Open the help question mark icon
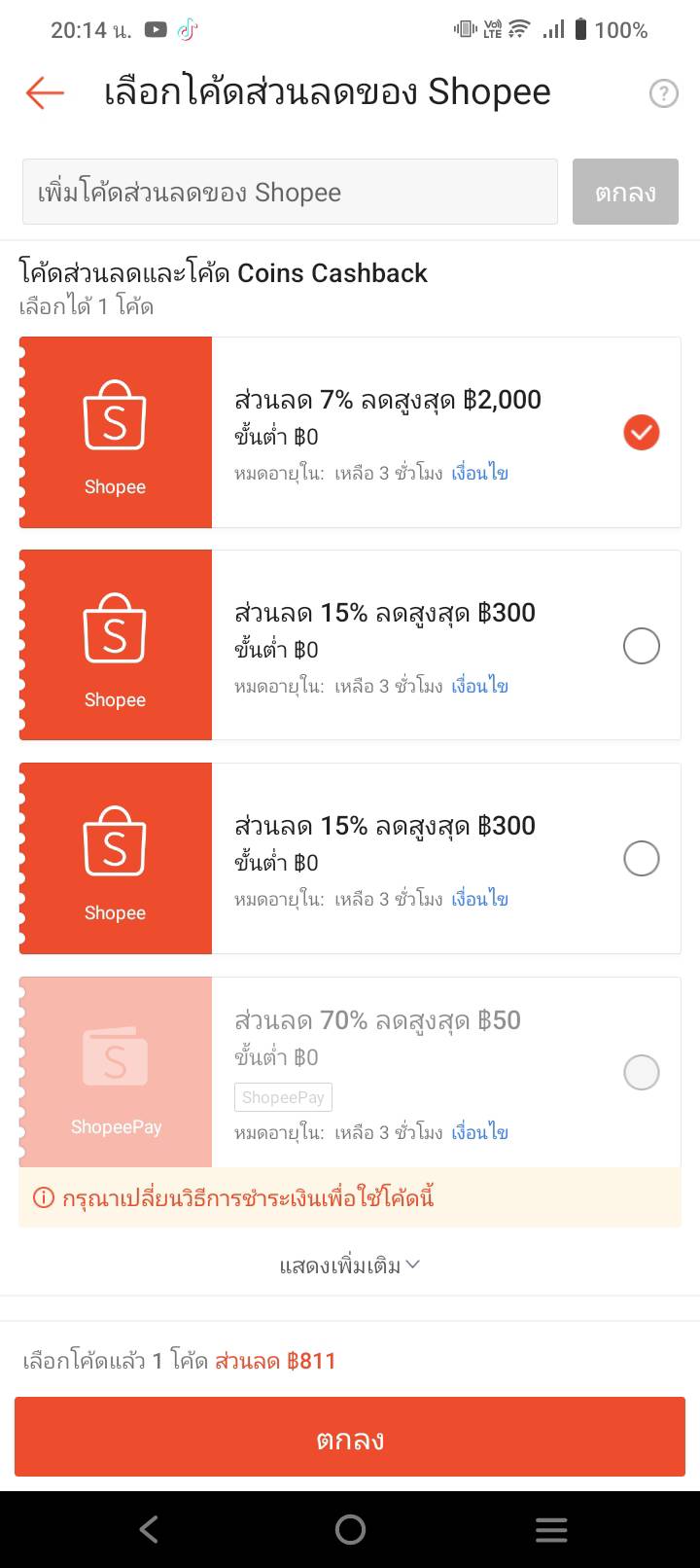This screenshot has width=700, height=1568. point(663,93)
